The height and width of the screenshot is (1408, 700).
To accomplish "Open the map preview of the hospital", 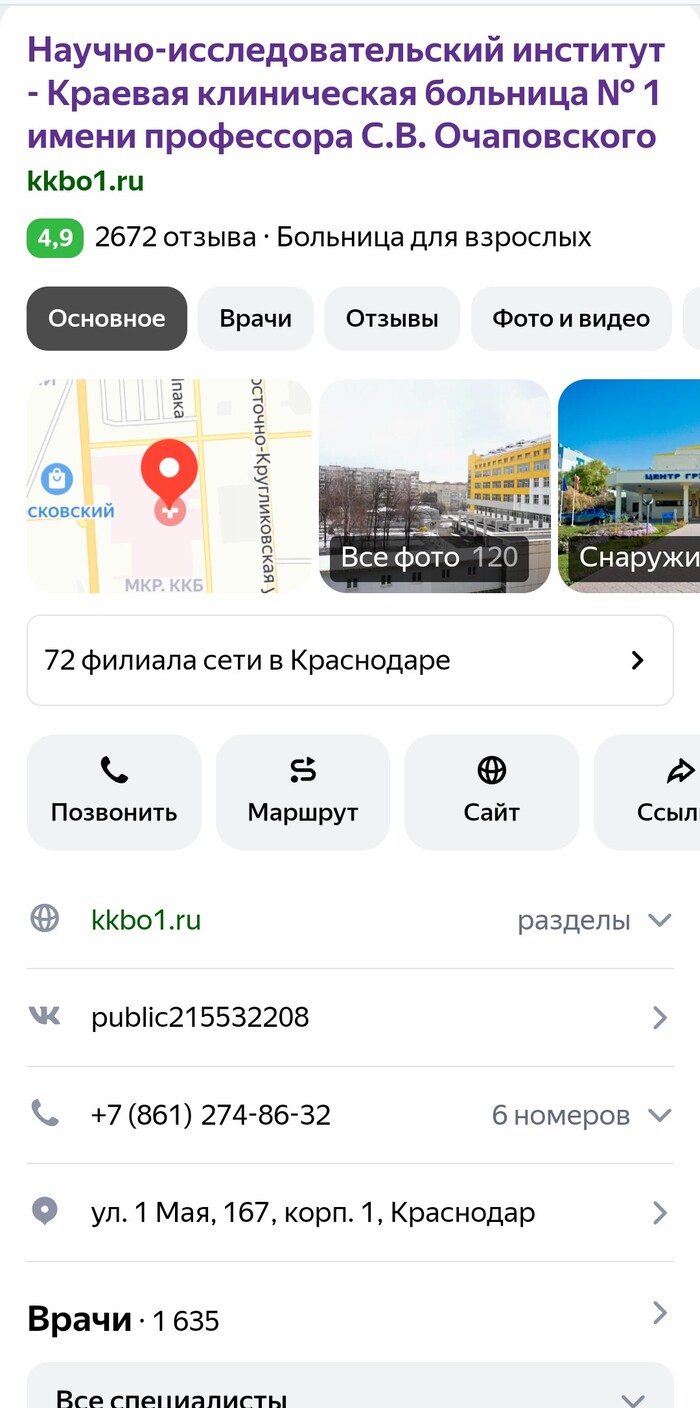I will tap(169, 486).
